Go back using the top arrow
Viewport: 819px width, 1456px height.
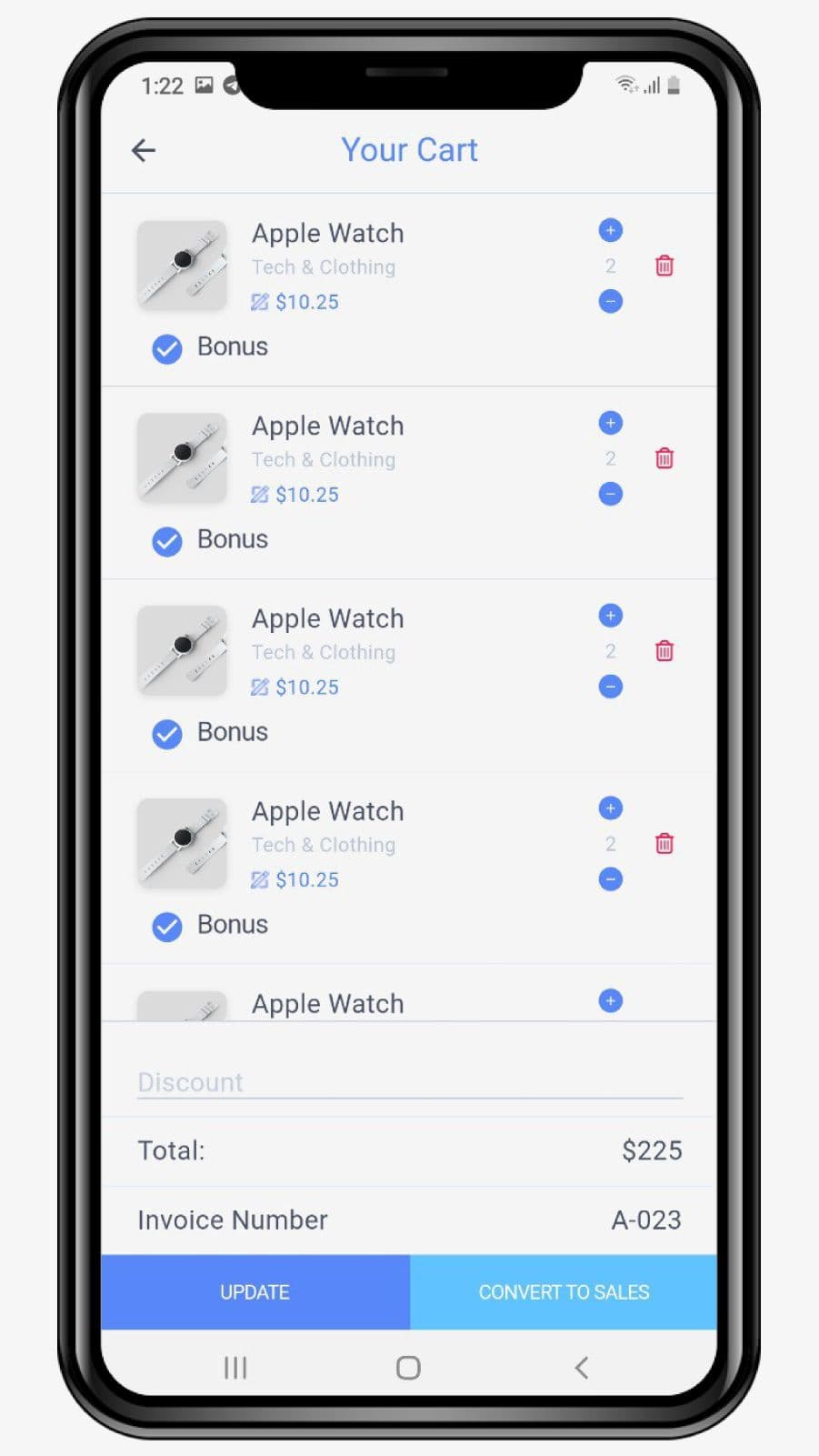pyautogui.click(x=144, y=150)
